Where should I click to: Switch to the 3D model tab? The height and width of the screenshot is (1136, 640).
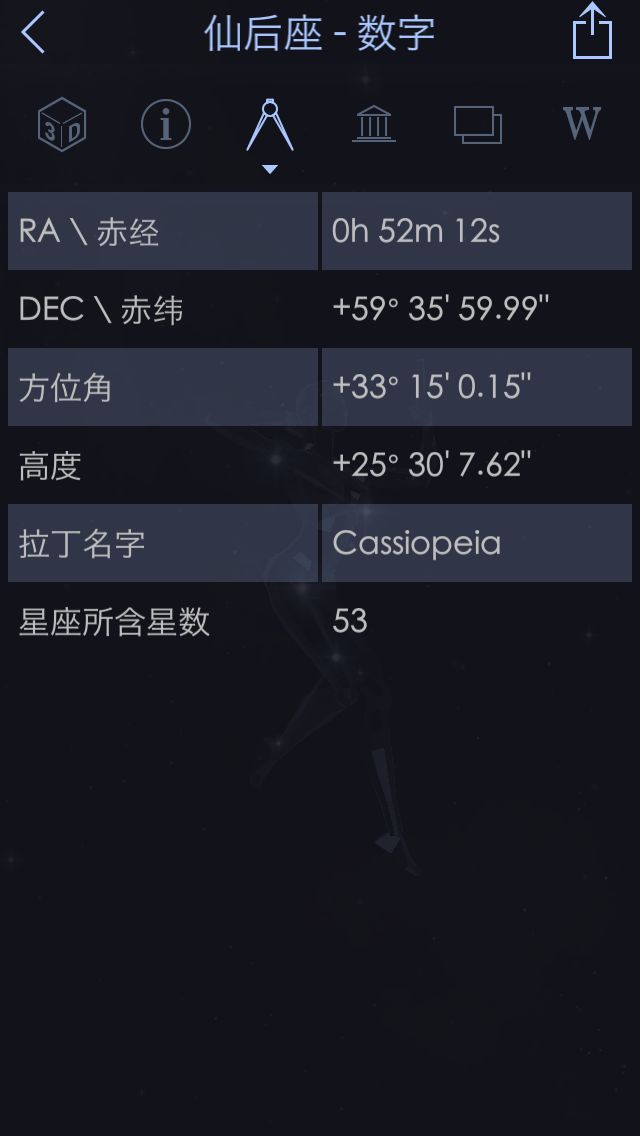click(62, 125)
